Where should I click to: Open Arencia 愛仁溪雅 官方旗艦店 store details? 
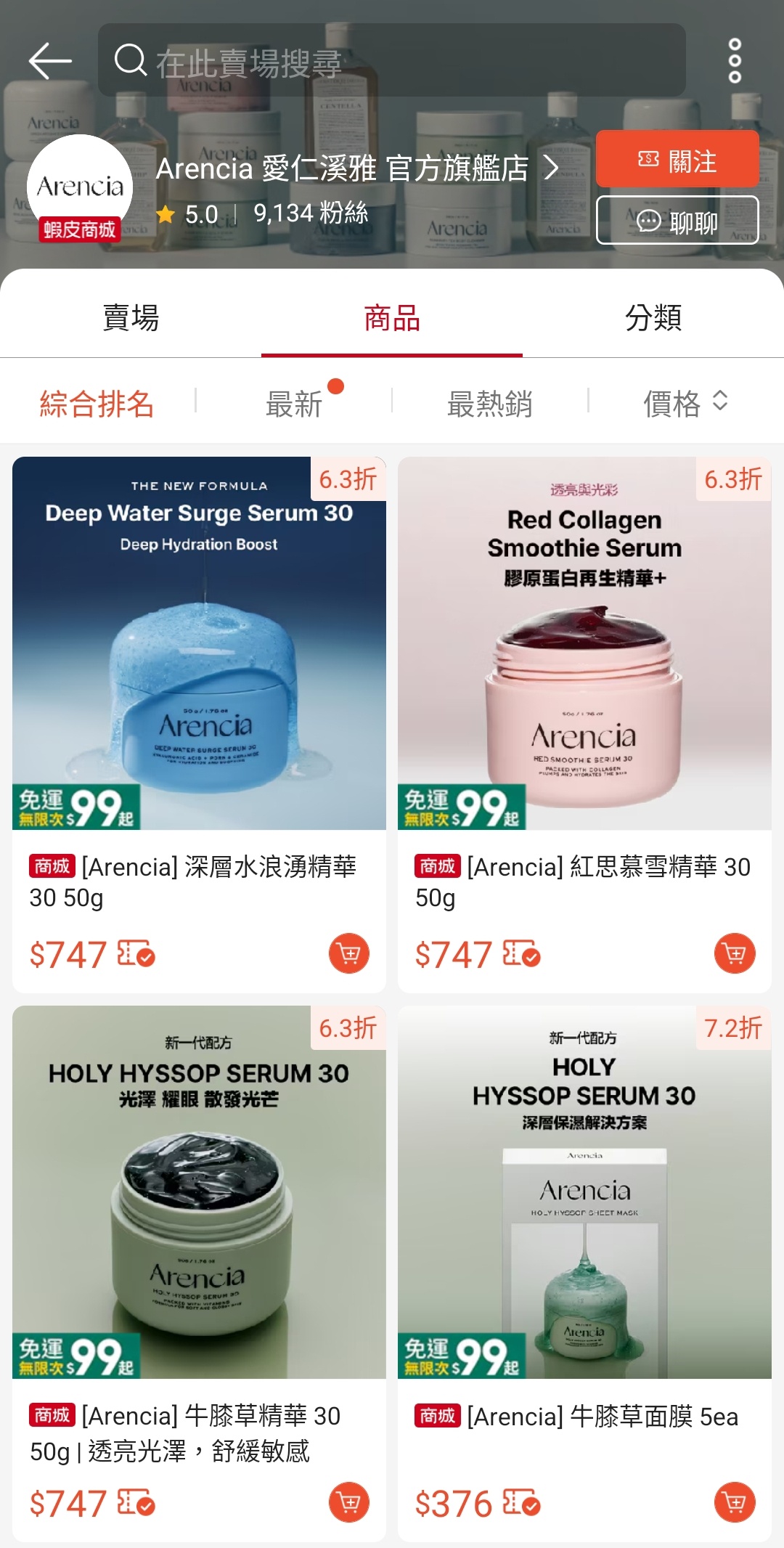(356, 168)
